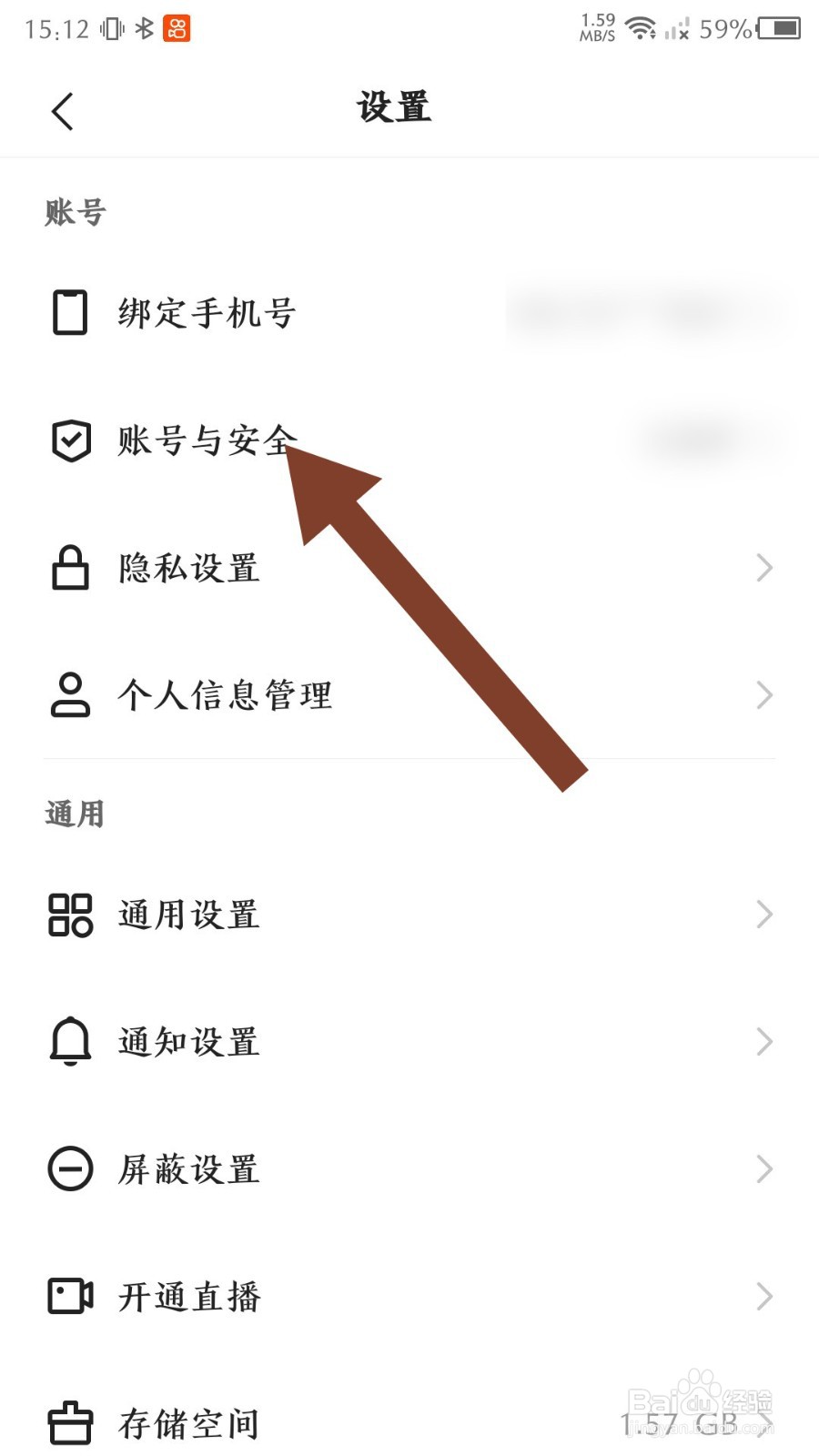Tap 绑定手机号 to change bound phone

tap(205, 313)
